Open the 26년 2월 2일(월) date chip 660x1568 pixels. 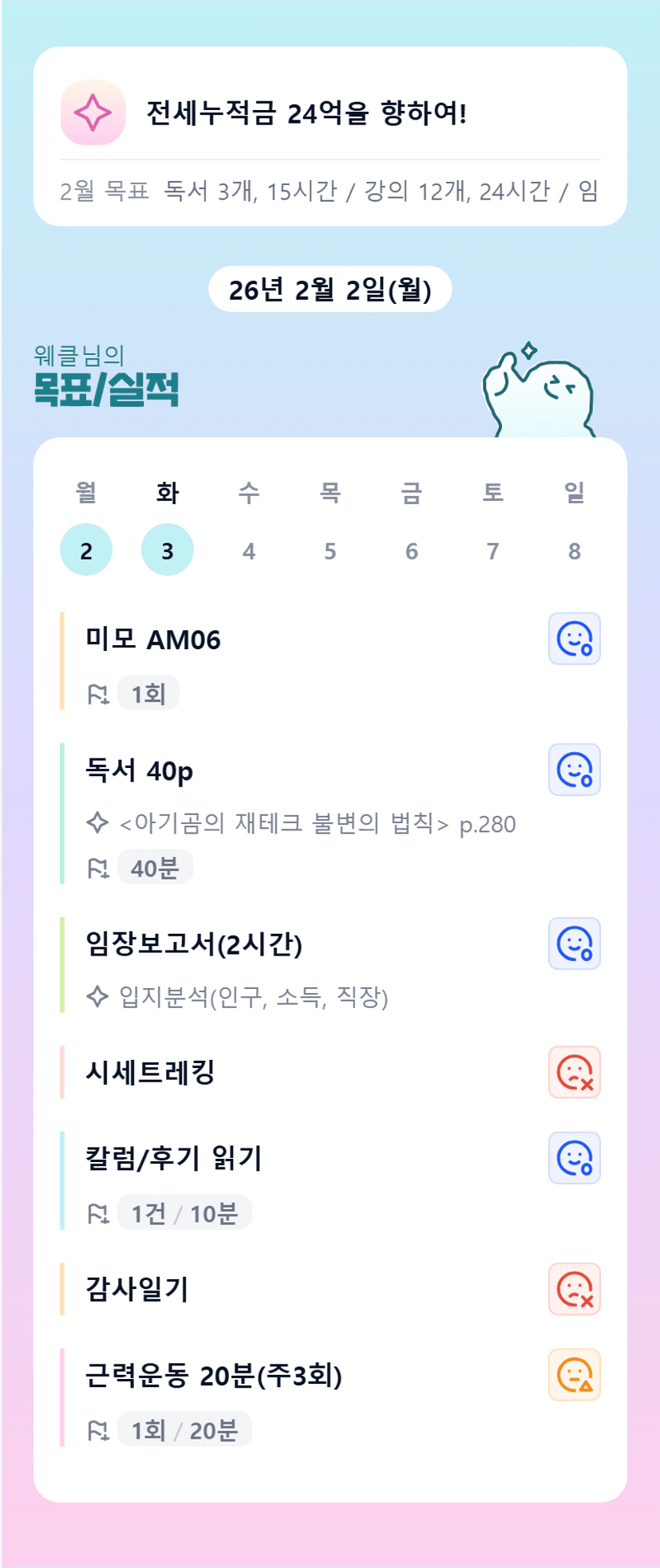tap(330, 290)
